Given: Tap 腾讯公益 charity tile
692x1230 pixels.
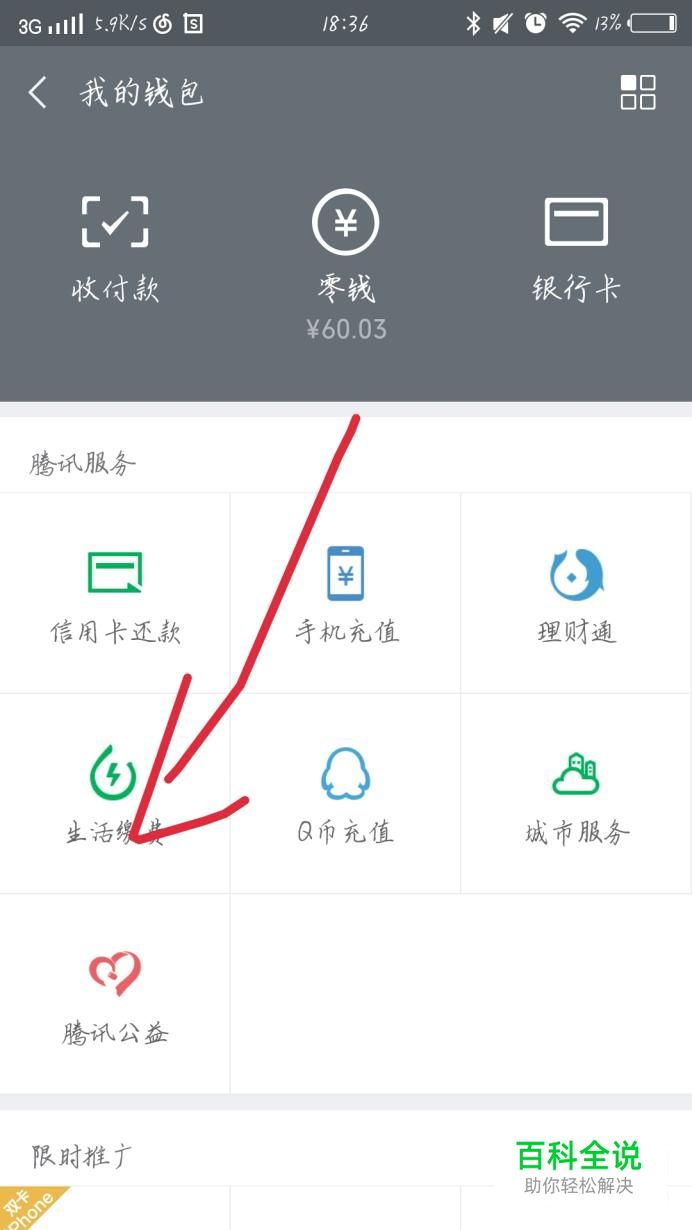Looking at the screenshot, I should (115, 994).
